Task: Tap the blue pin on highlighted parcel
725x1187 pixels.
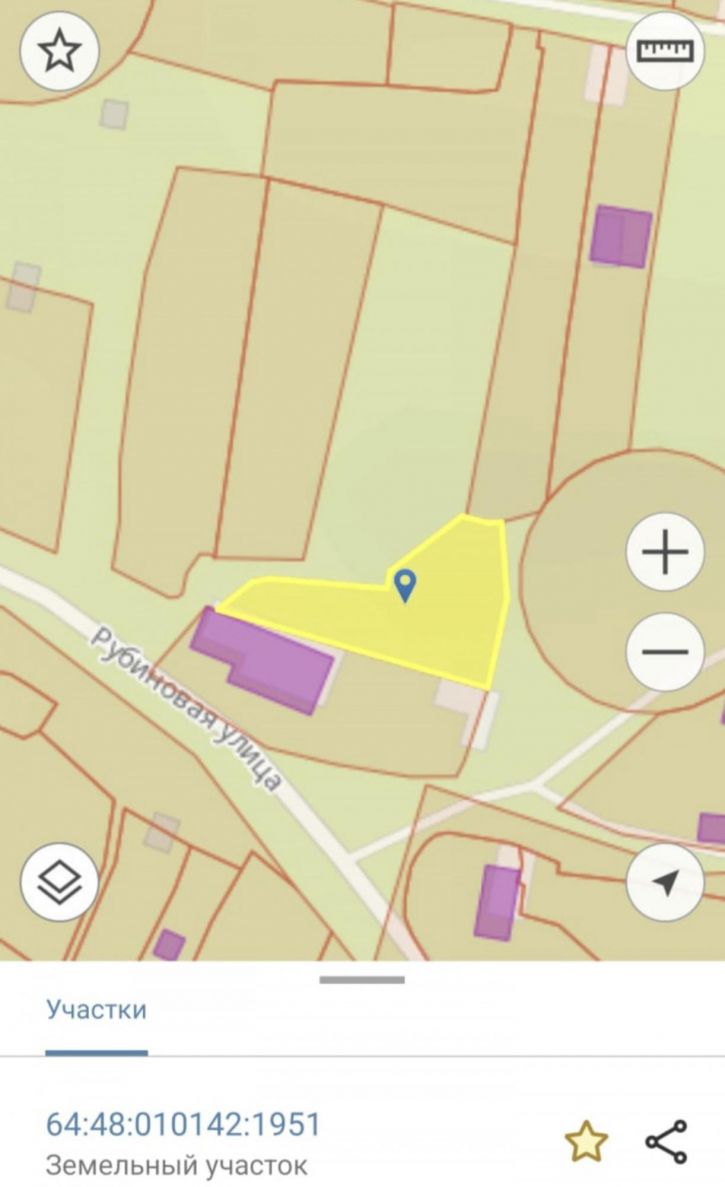Action: pos(404,584)
